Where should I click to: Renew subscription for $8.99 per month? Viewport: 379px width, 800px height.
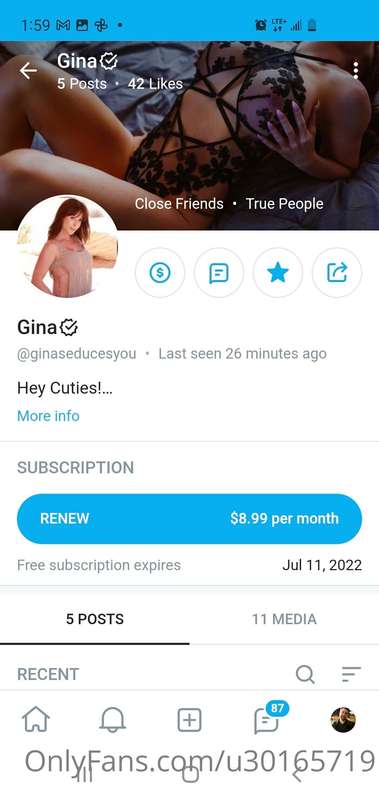(189, 519)
